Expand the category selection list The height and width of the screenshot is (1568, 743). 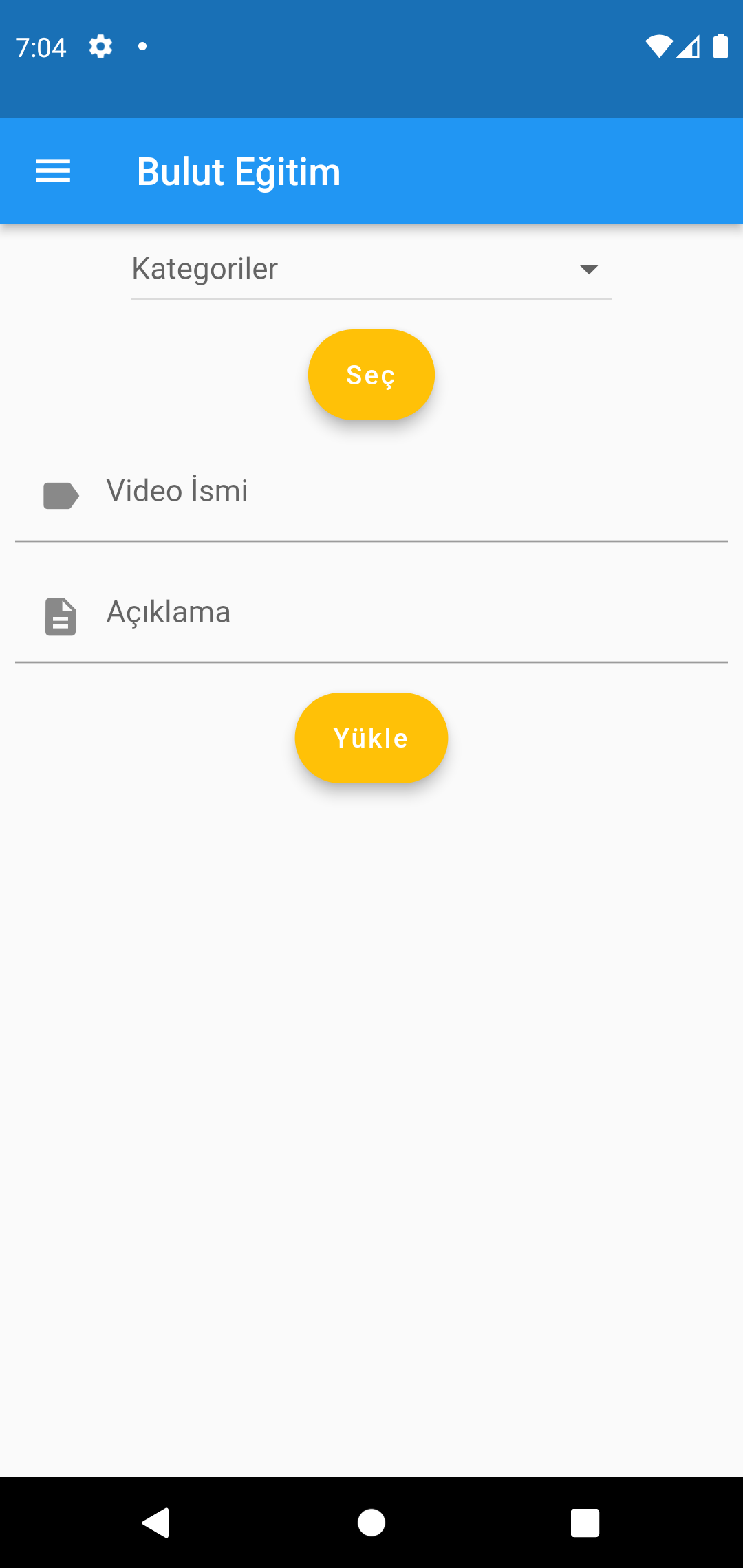371,269
